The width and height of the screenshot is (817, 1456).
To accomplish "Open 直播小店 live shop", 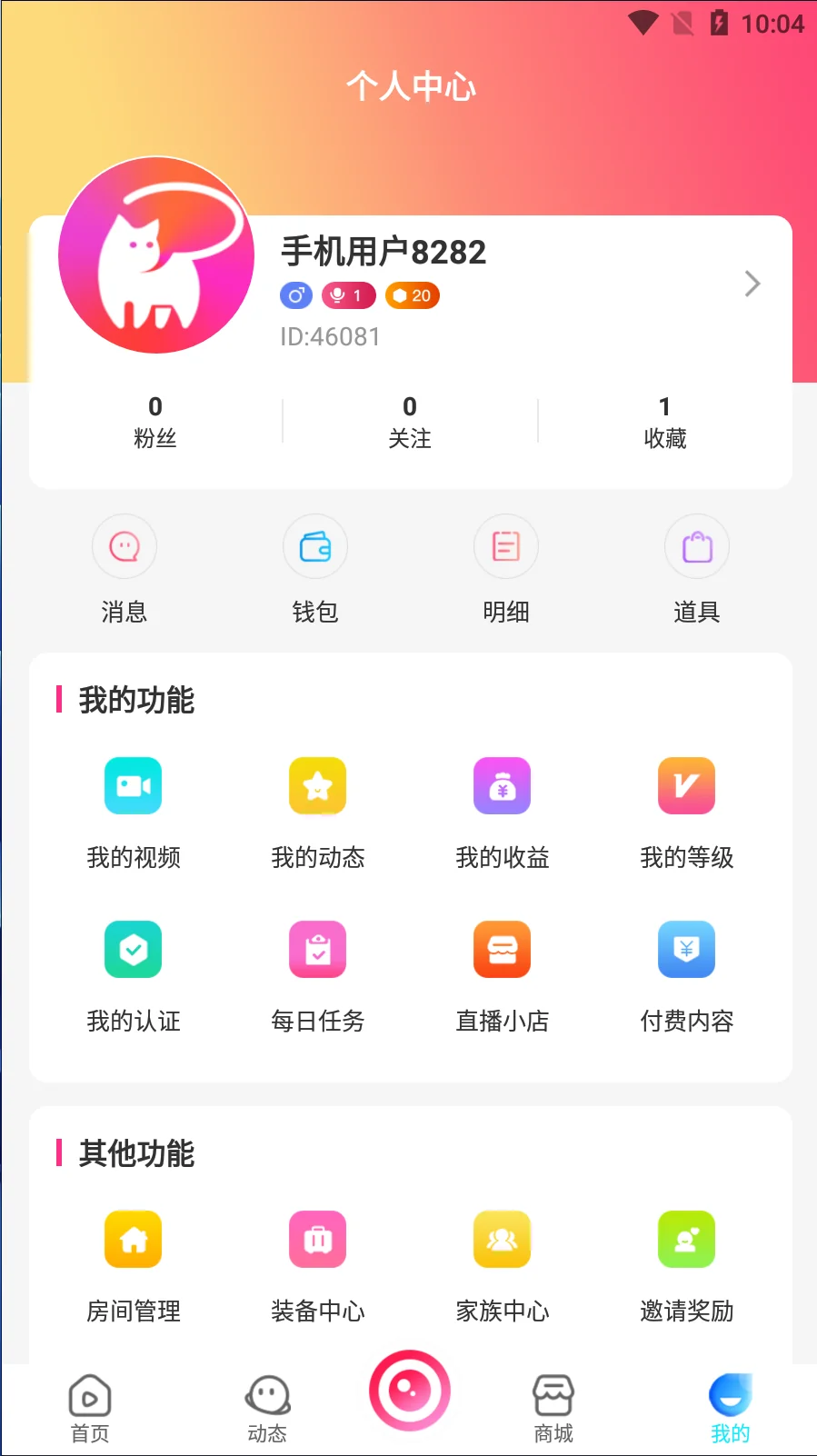I will 503,972.
